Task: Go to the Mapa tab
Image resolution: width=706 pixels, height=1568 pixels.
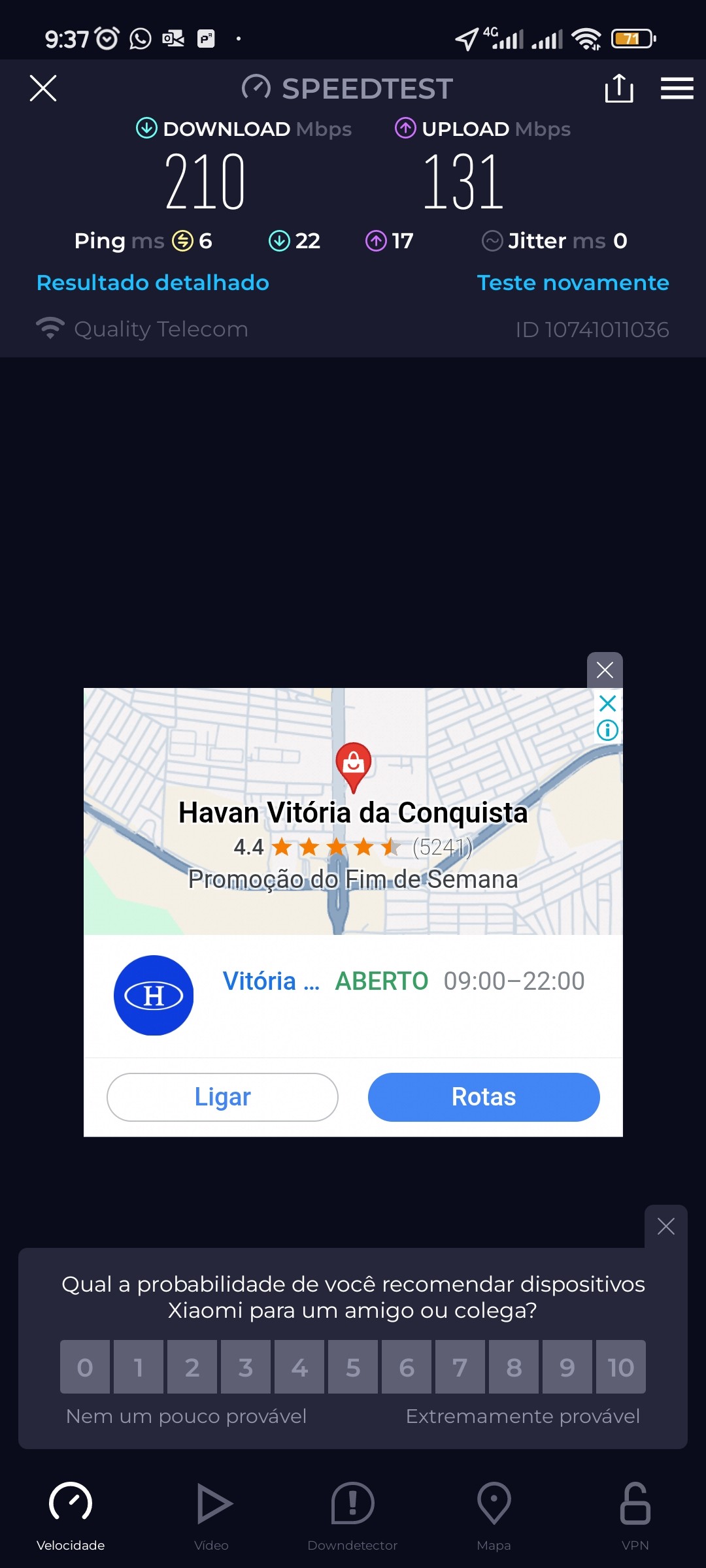Action: tap(494, 1516)
